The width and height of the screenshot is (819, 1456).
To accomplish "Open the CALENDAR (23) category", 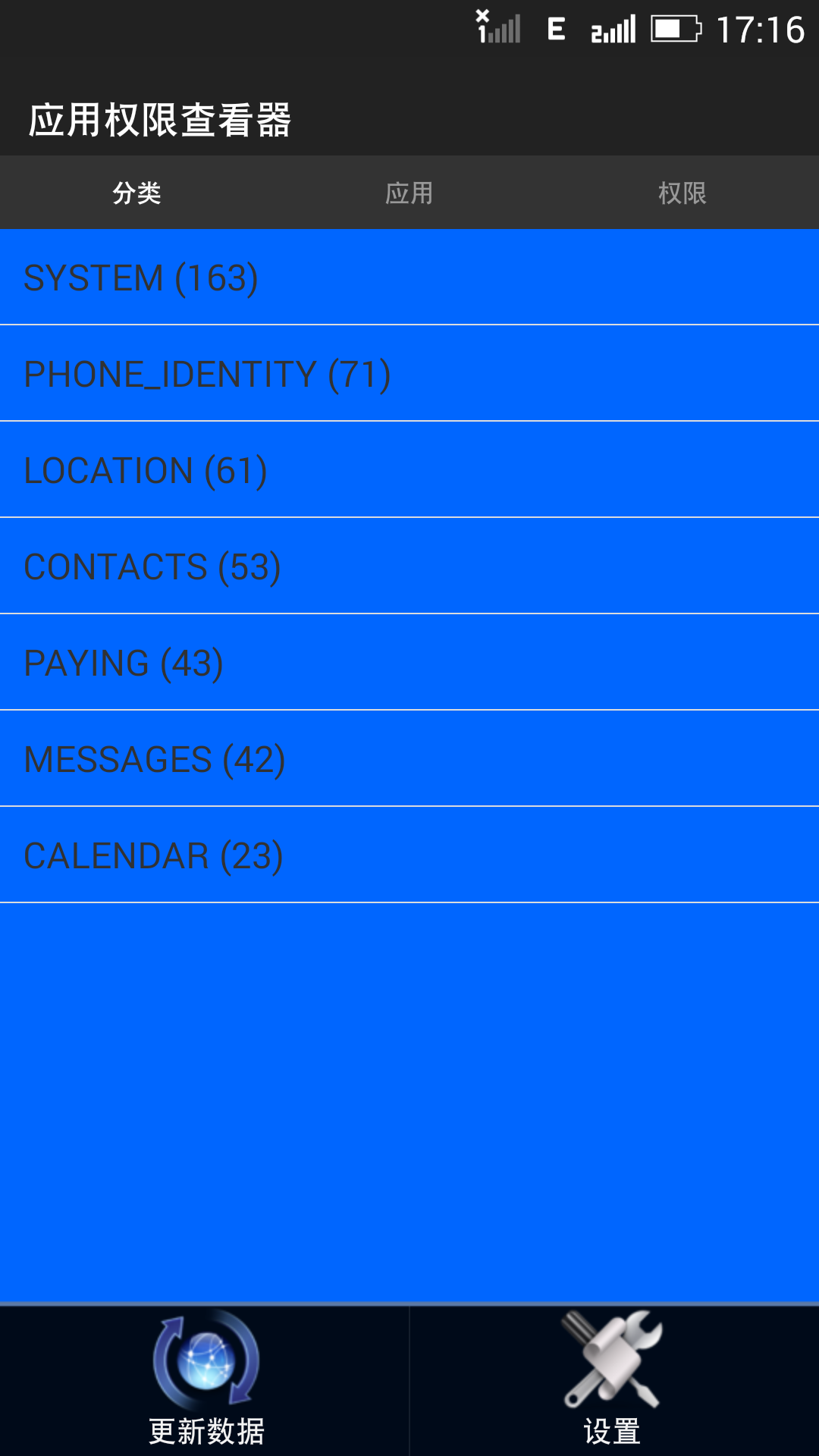I will tap(409, 855).
